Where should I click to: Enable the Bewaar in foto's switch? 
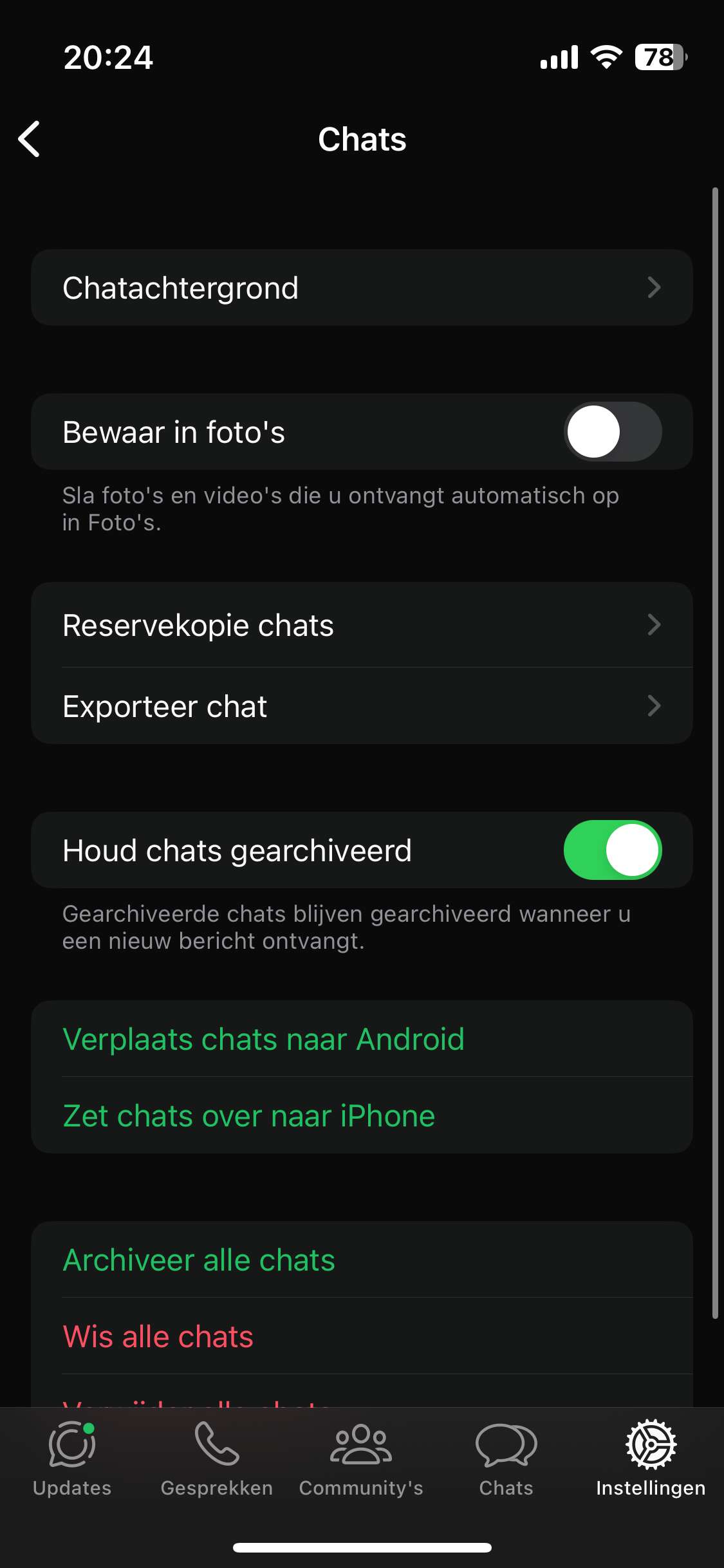[613, 431]
